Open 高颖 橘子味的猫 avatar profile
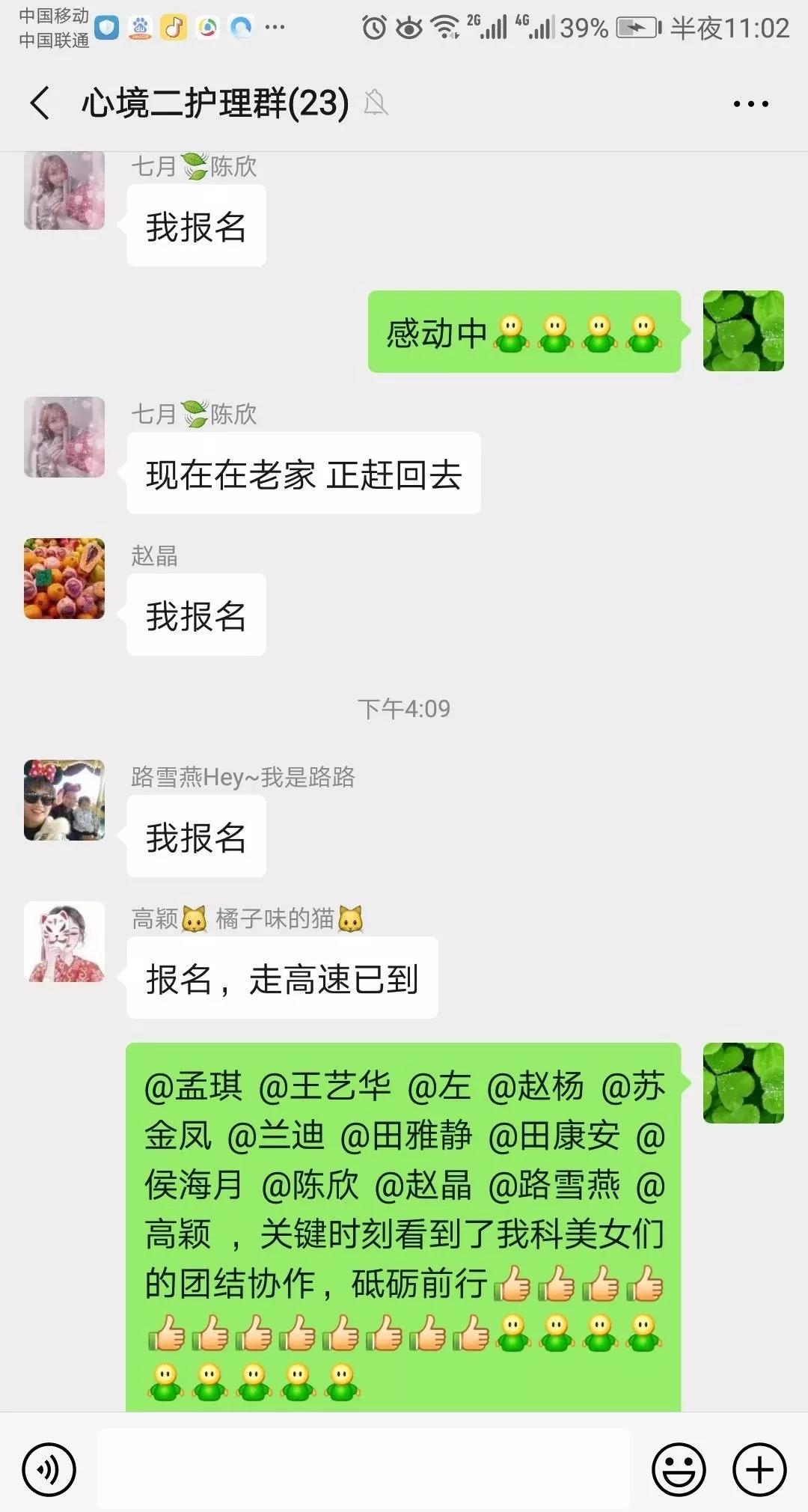The height and width of the screenshot is (1512, 808). [x=64, y=942]
